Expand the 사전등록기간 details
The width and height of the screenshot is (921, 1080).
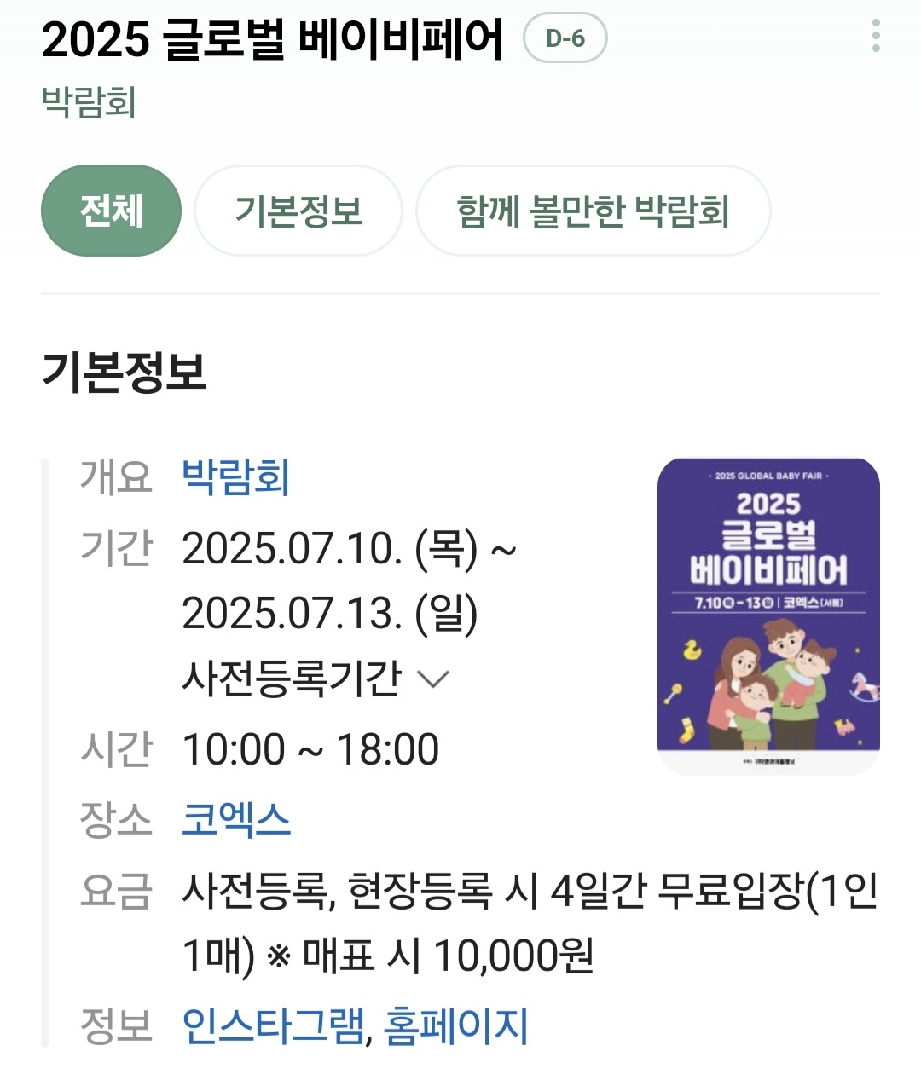(x=315, y=679)
